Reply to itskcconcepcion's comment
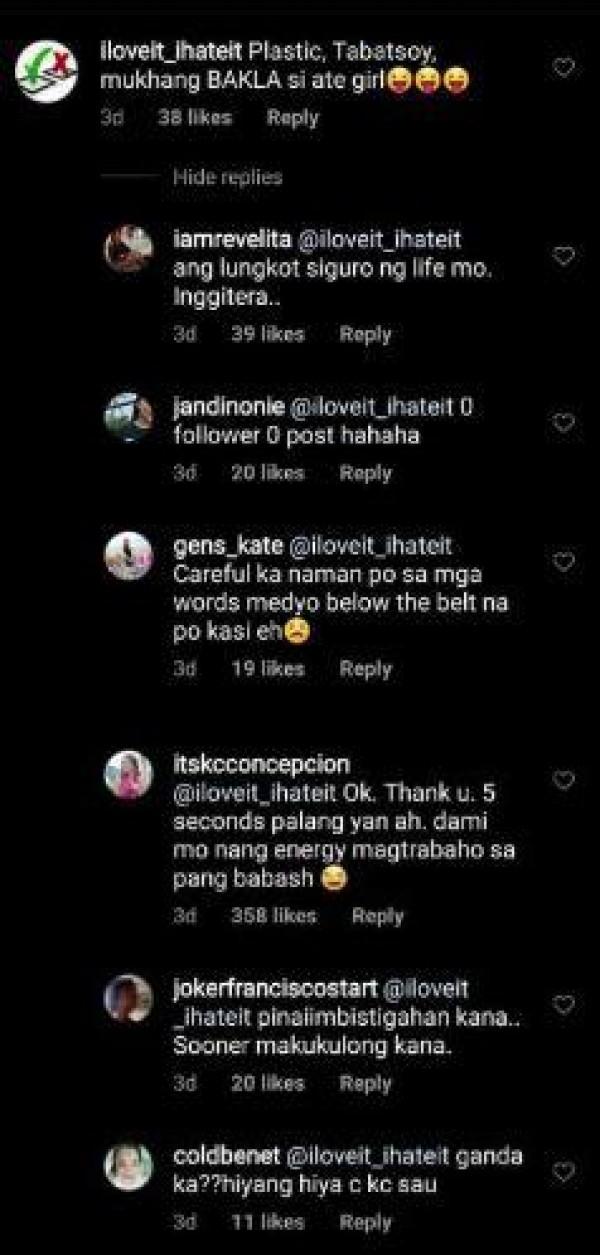This screenshot has height=1255, width=600. pyautogui.click(x=377, y=916)
